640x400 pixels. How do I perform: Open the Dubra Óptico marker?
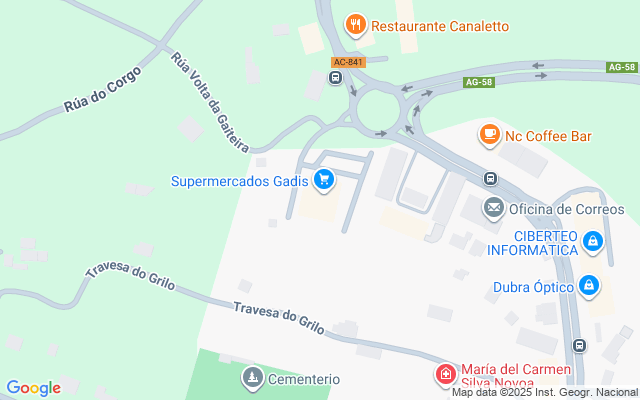[589, 286]
